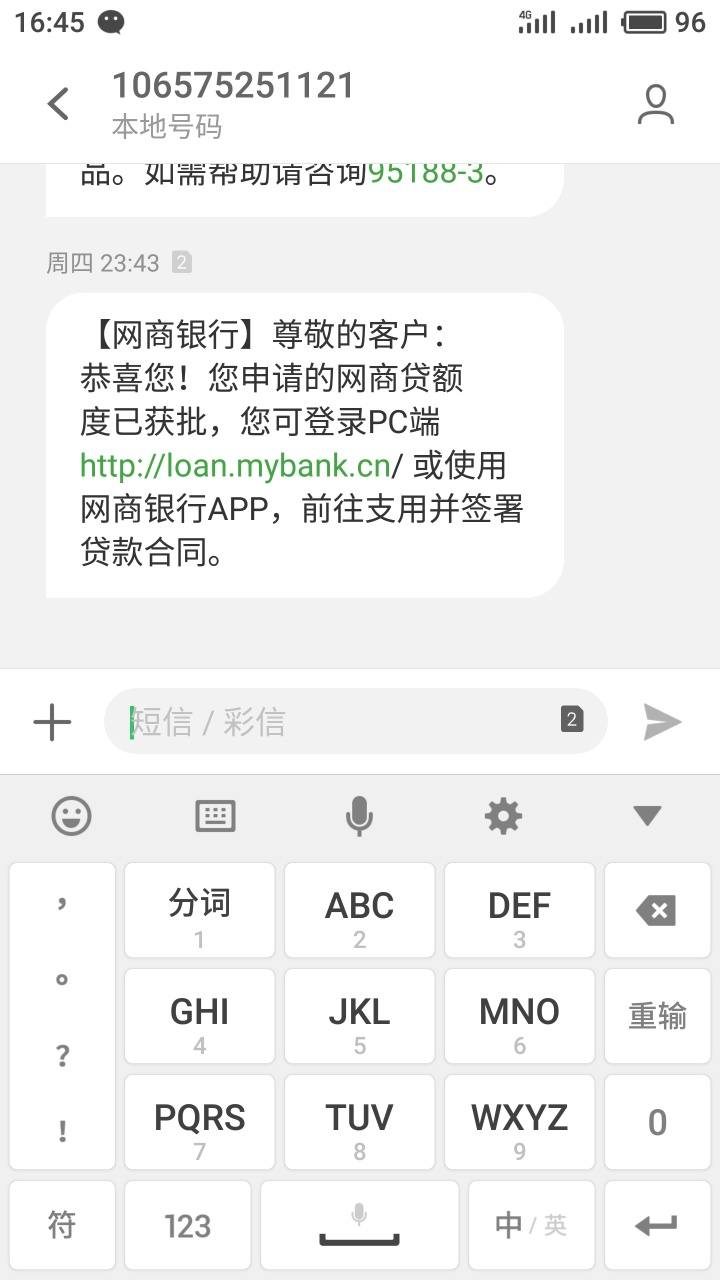Switch to the 123 number keyboard
The width and height of the screenshot is (720, 1280).
pos(187,1225)
